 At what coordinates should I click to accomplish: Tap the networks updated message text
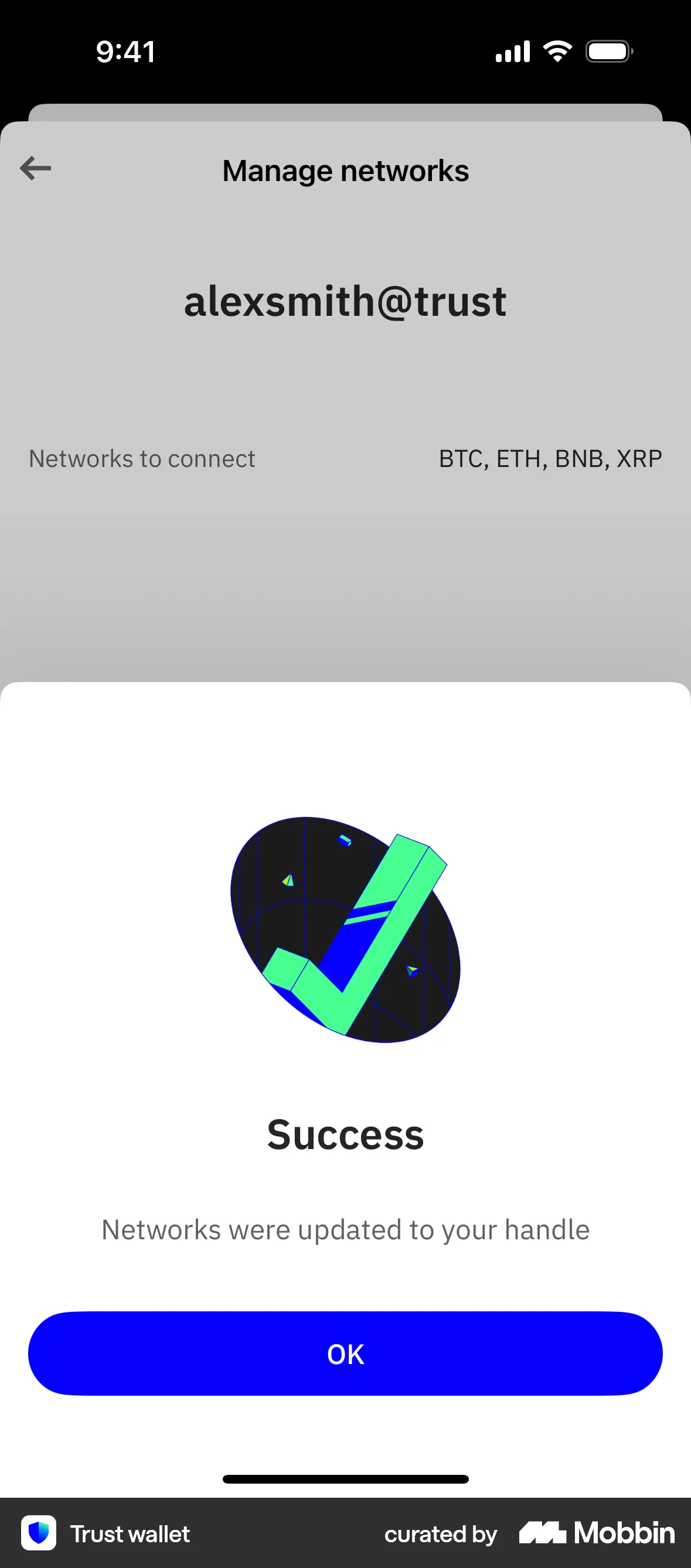pos(345,1229)
